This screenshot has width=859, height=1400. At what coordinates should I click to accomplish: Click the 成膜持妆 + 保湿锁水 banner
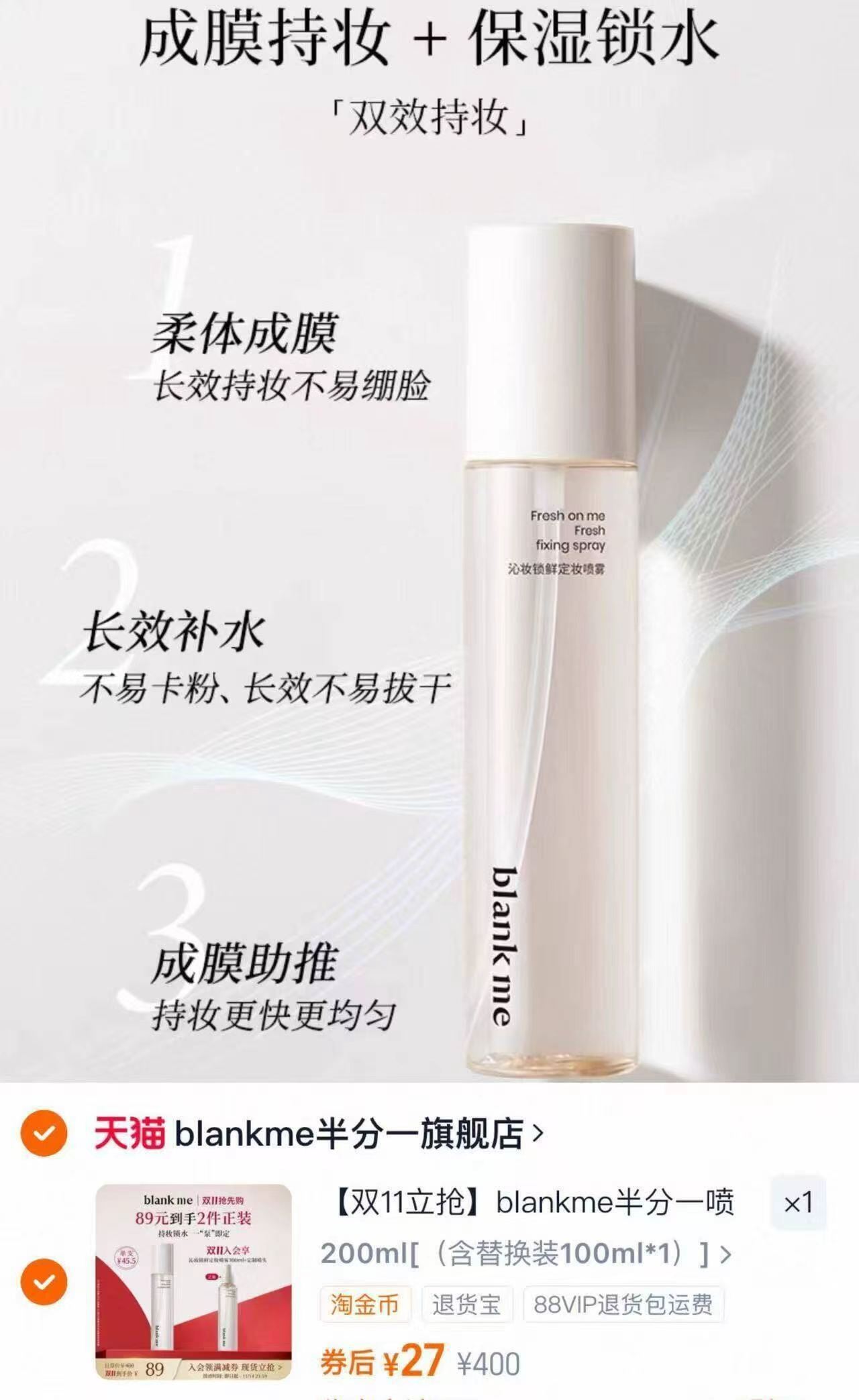tap(429, 42)
